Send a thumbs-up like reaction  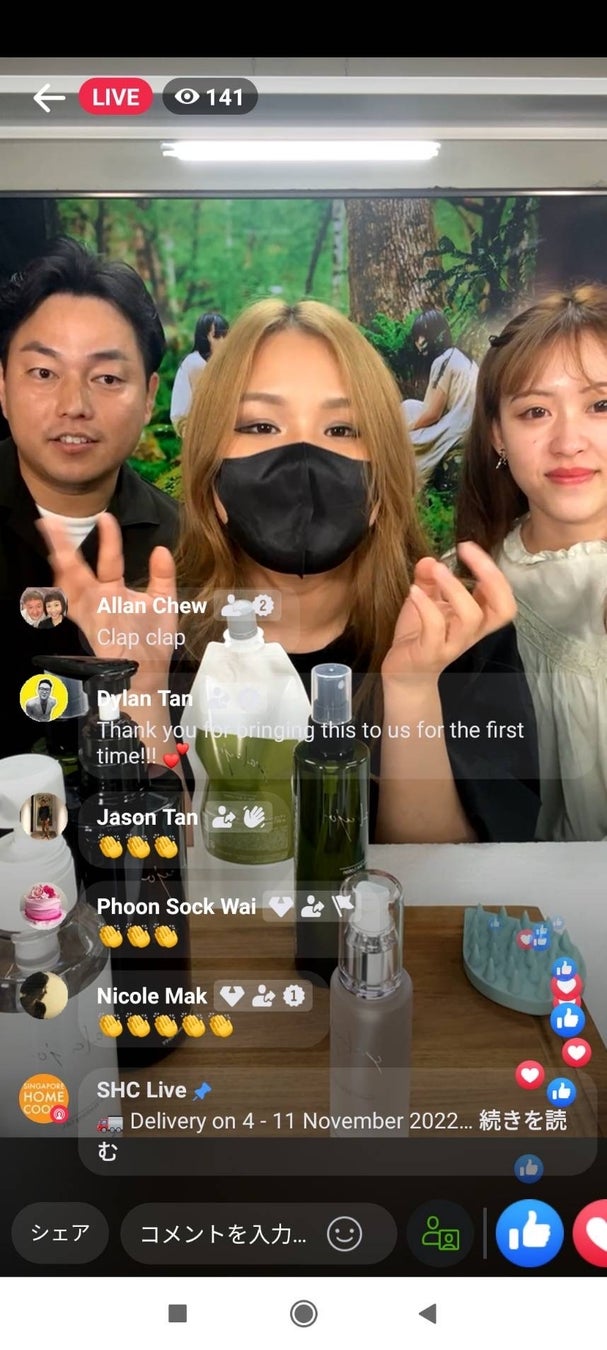tap(529, 1233)
